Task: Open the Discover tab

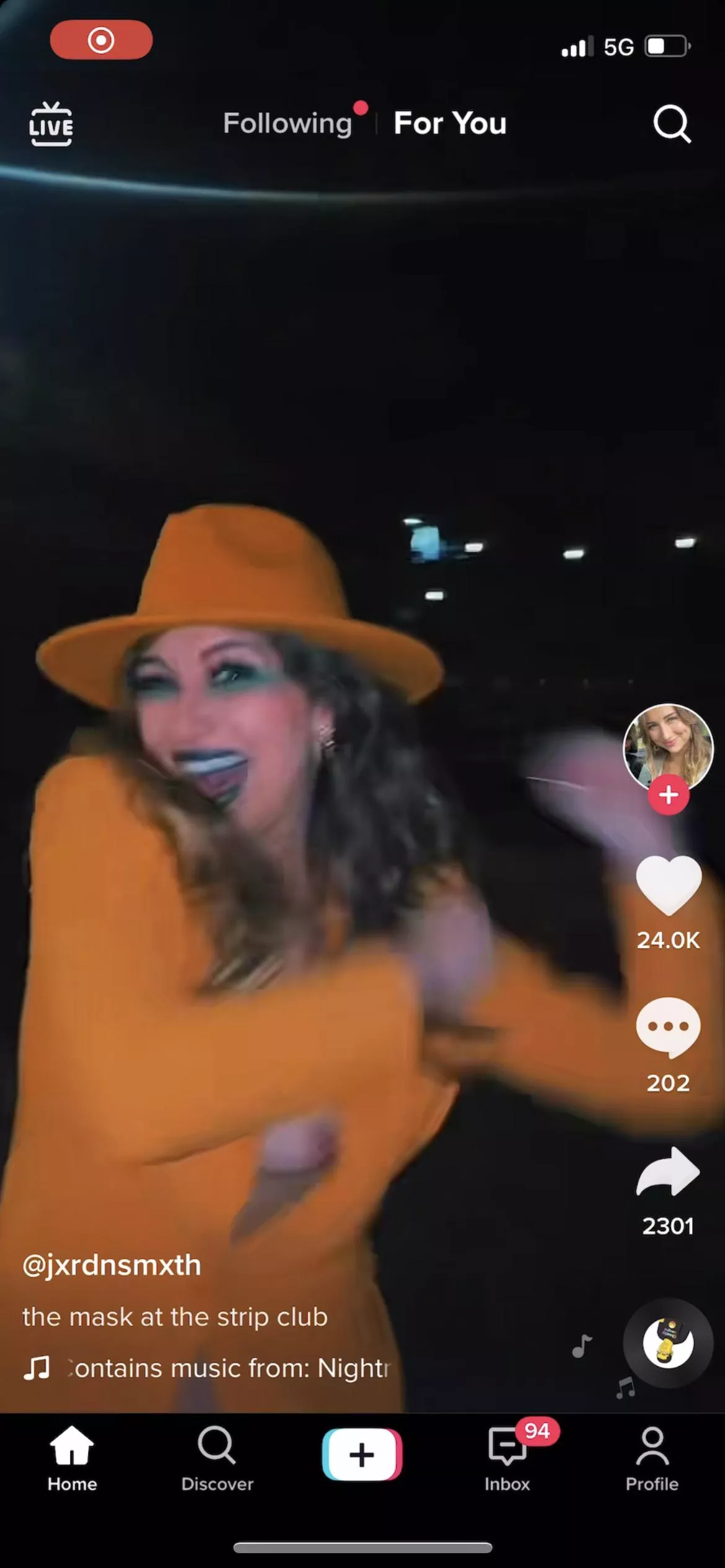Action: point(217,1458)
